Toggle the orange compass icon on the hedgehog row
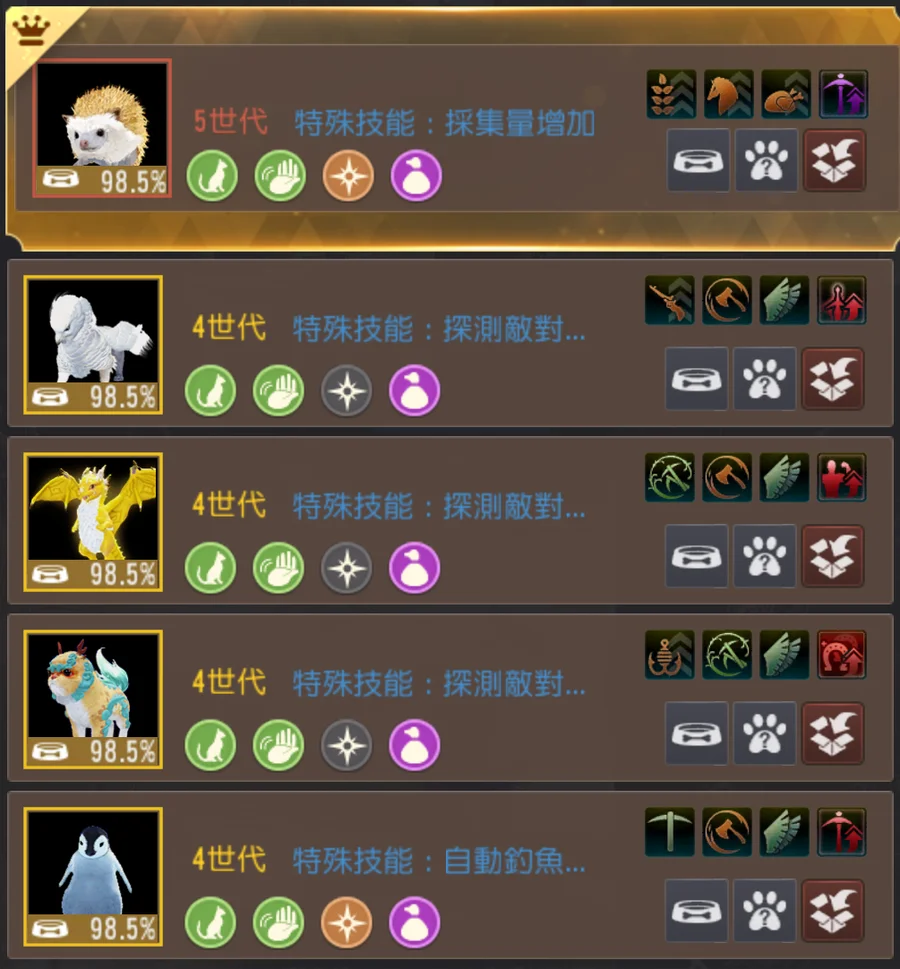This screenshot has height=969, width=900. coord(348,175)
